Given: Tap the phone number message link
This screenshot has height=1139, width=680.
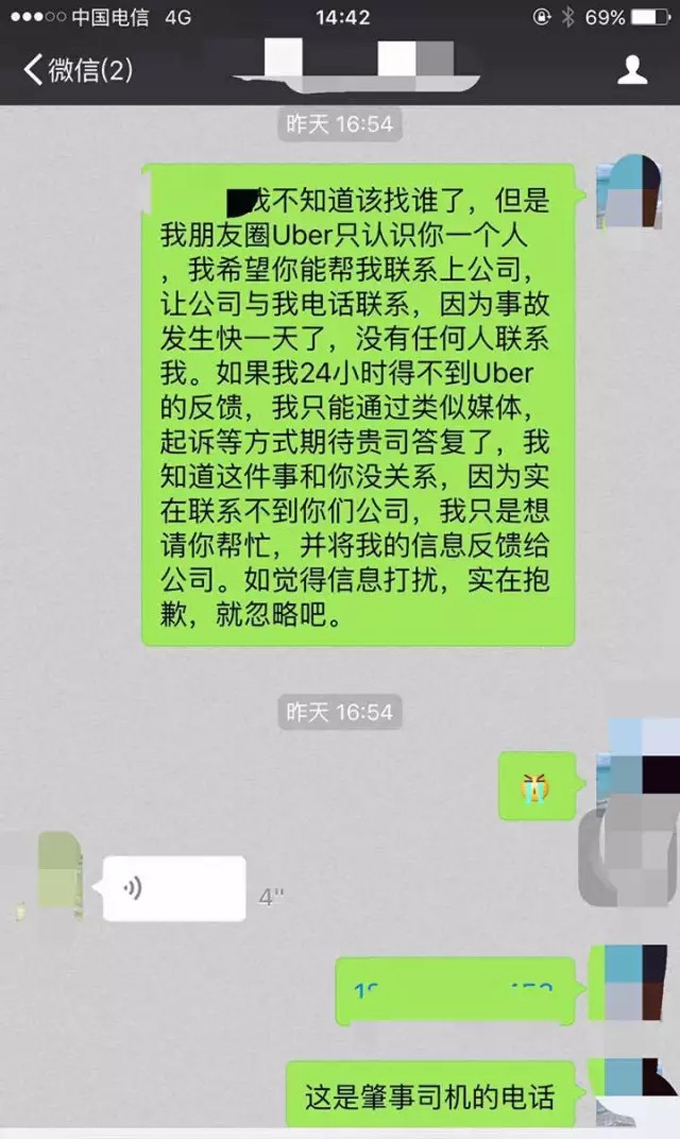Looking at the screenshot, I should (455, 990).
